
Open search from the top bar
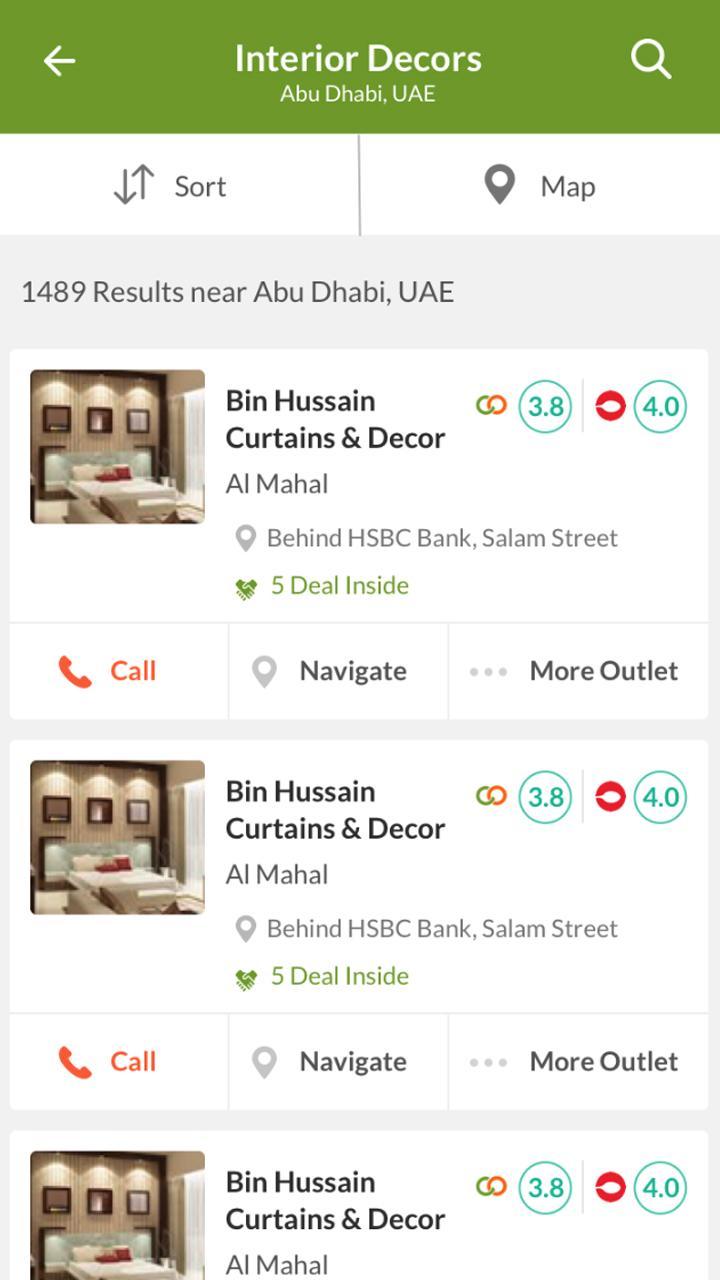tap(651, 58)
